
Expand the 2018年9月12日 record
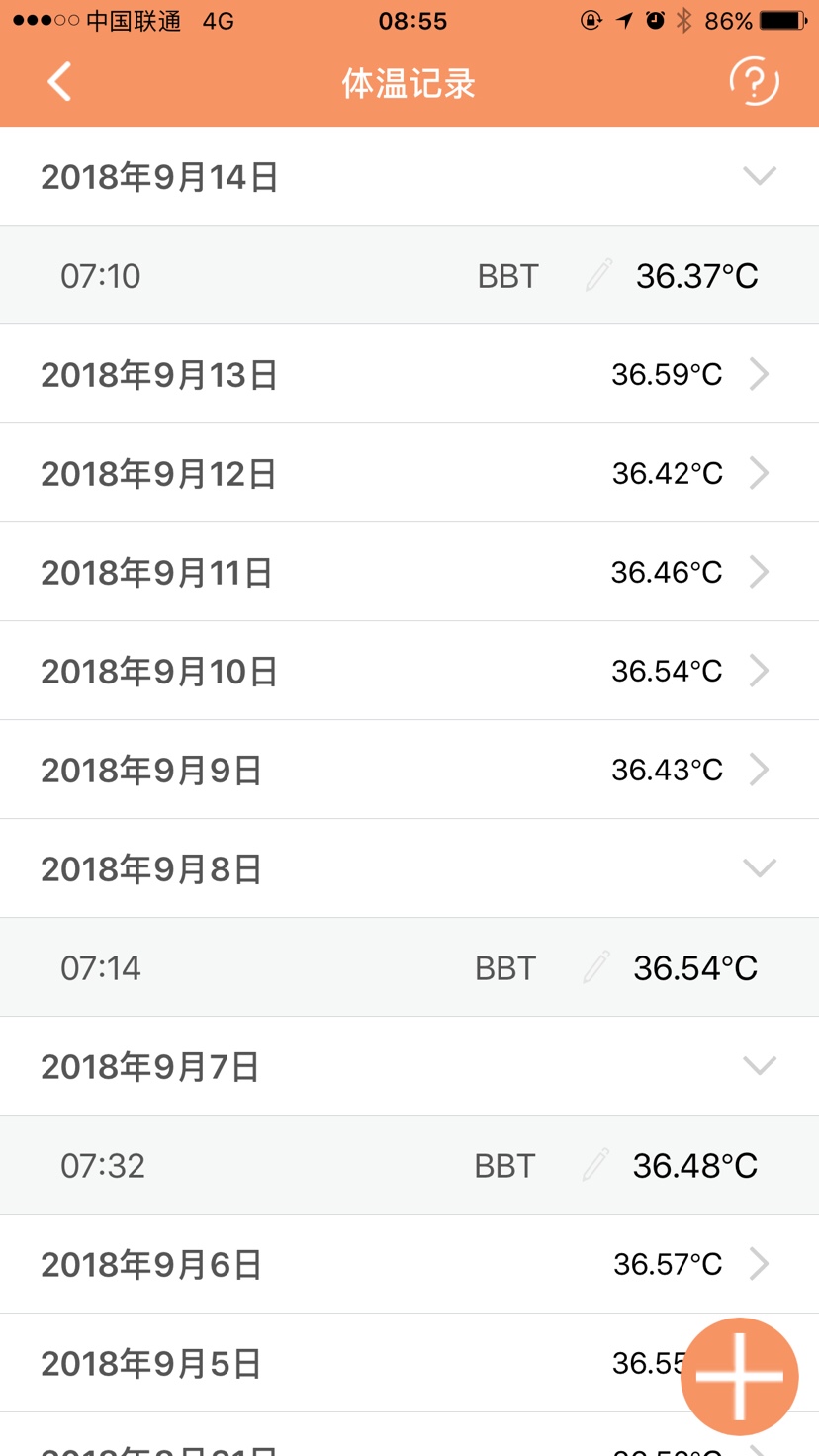(x=759, y=473)
